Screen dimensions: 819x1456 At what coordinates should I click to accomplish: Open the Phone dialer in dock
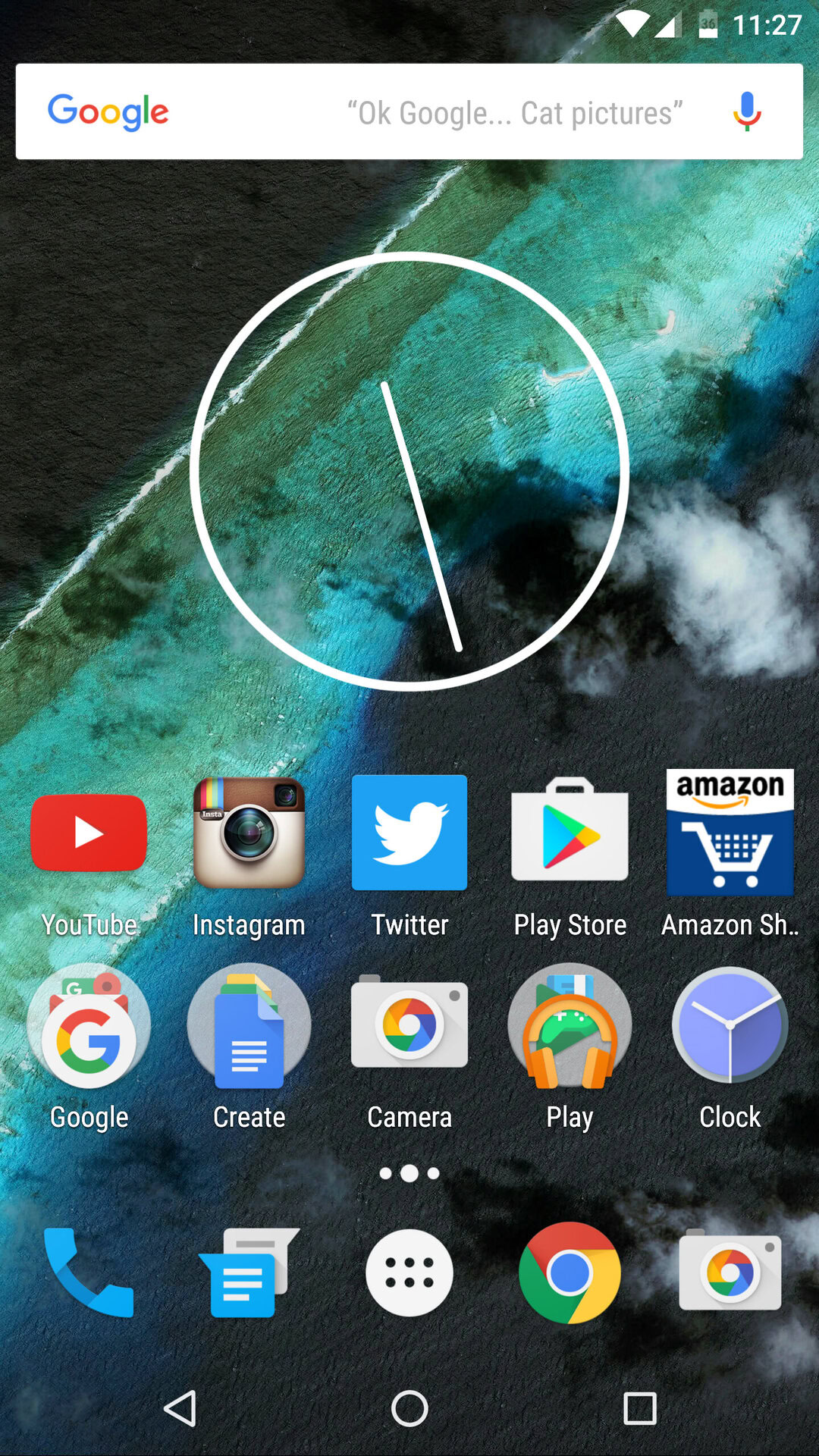pos(89,1272)
